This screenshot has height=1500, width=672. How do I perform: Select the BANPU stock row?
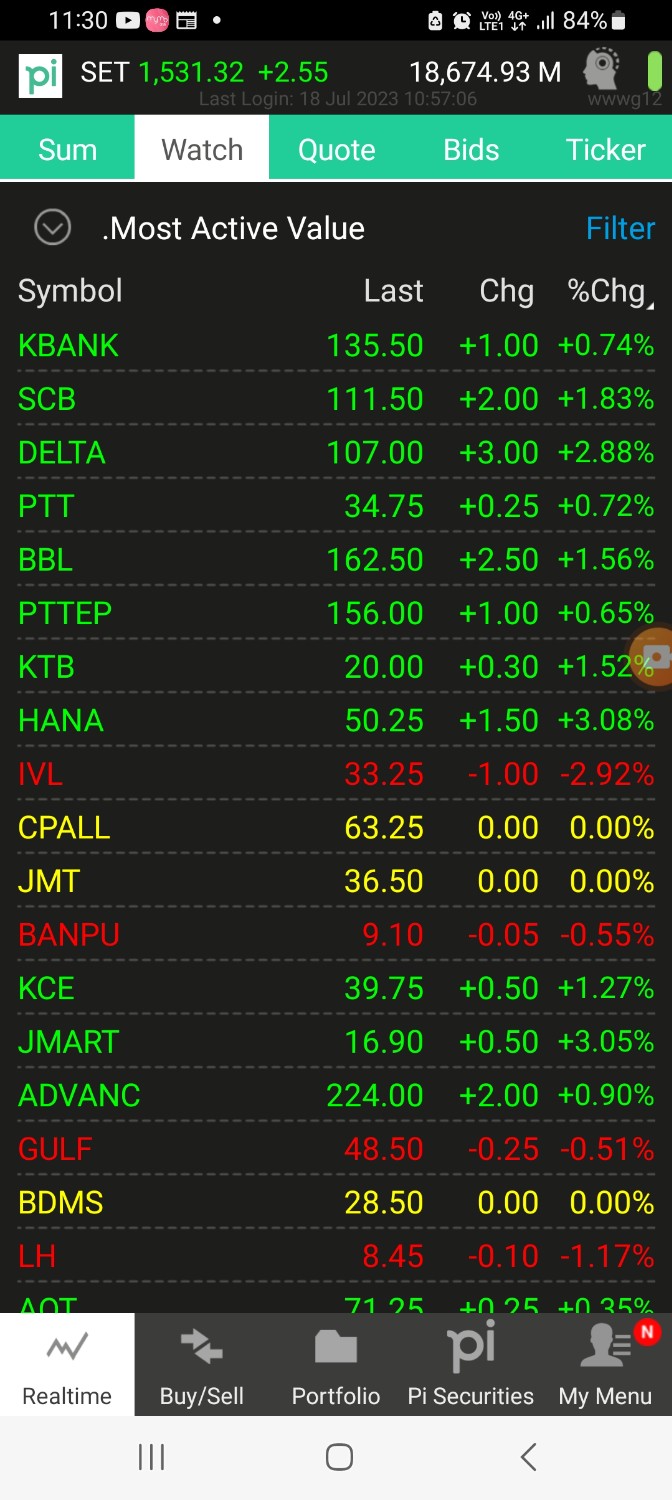click(336, 935)
